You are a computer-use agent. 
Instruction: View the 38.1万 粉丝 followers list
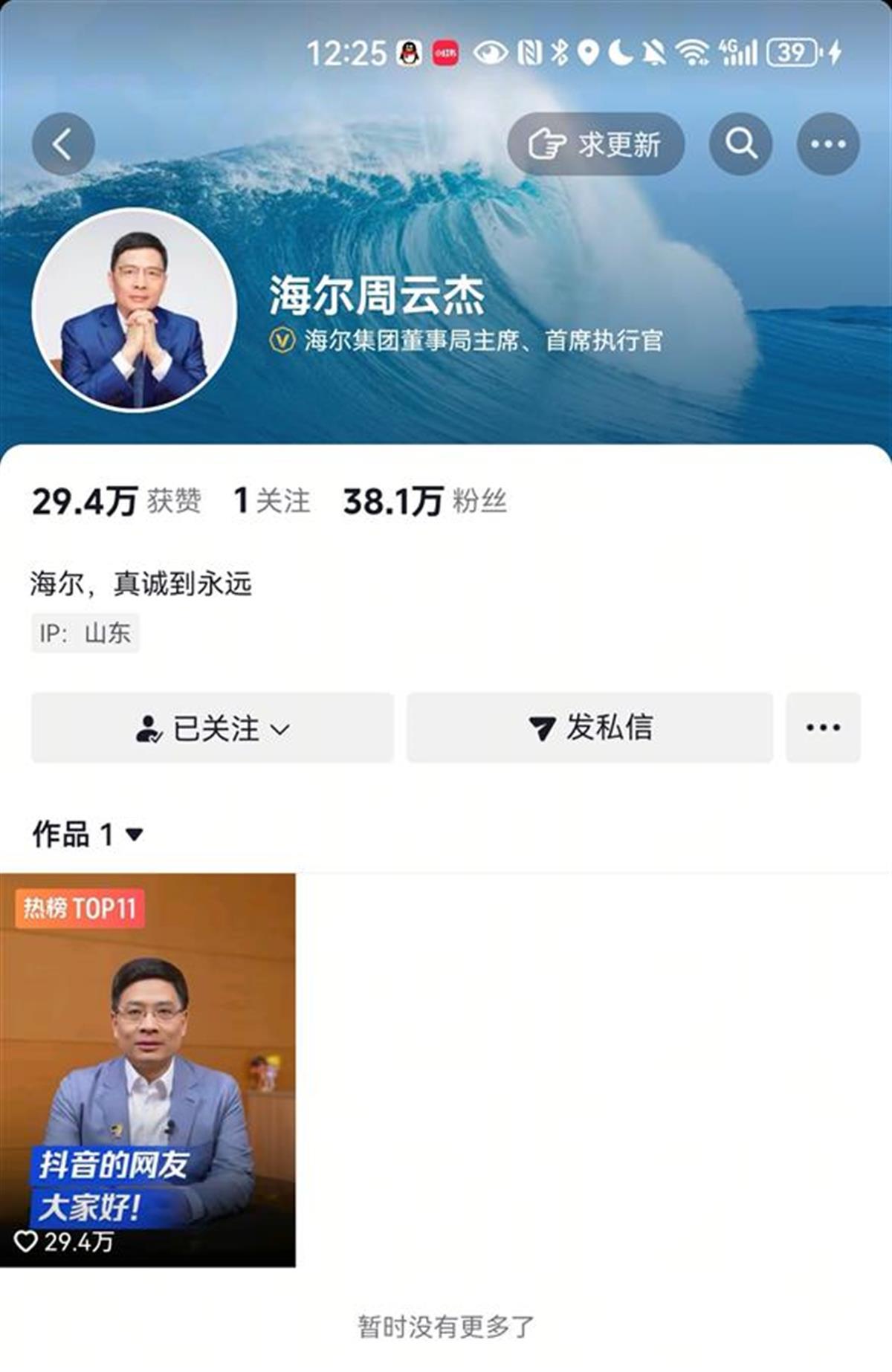(x=424, y=502)
